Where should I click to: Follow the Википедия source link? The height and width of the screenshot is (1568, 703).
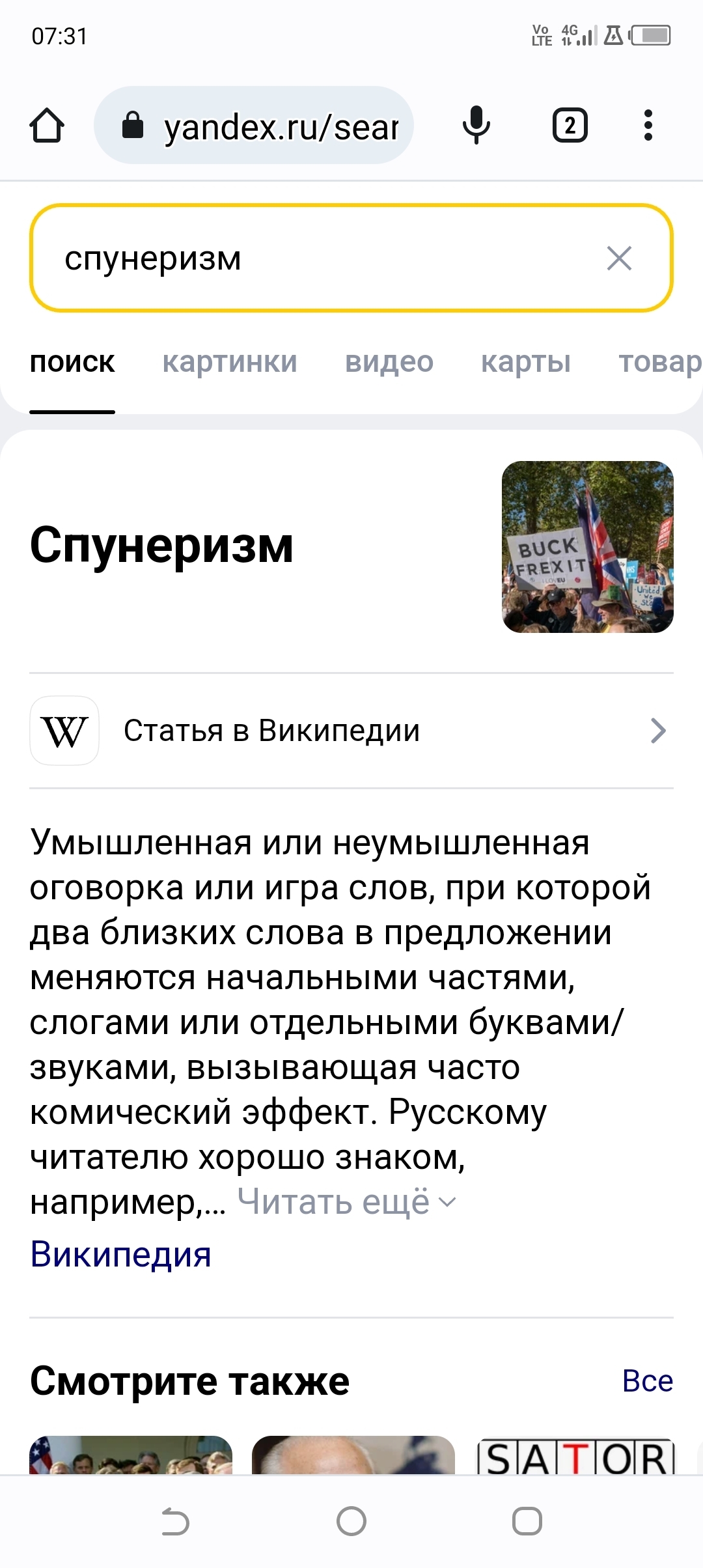click(121, 1254)
